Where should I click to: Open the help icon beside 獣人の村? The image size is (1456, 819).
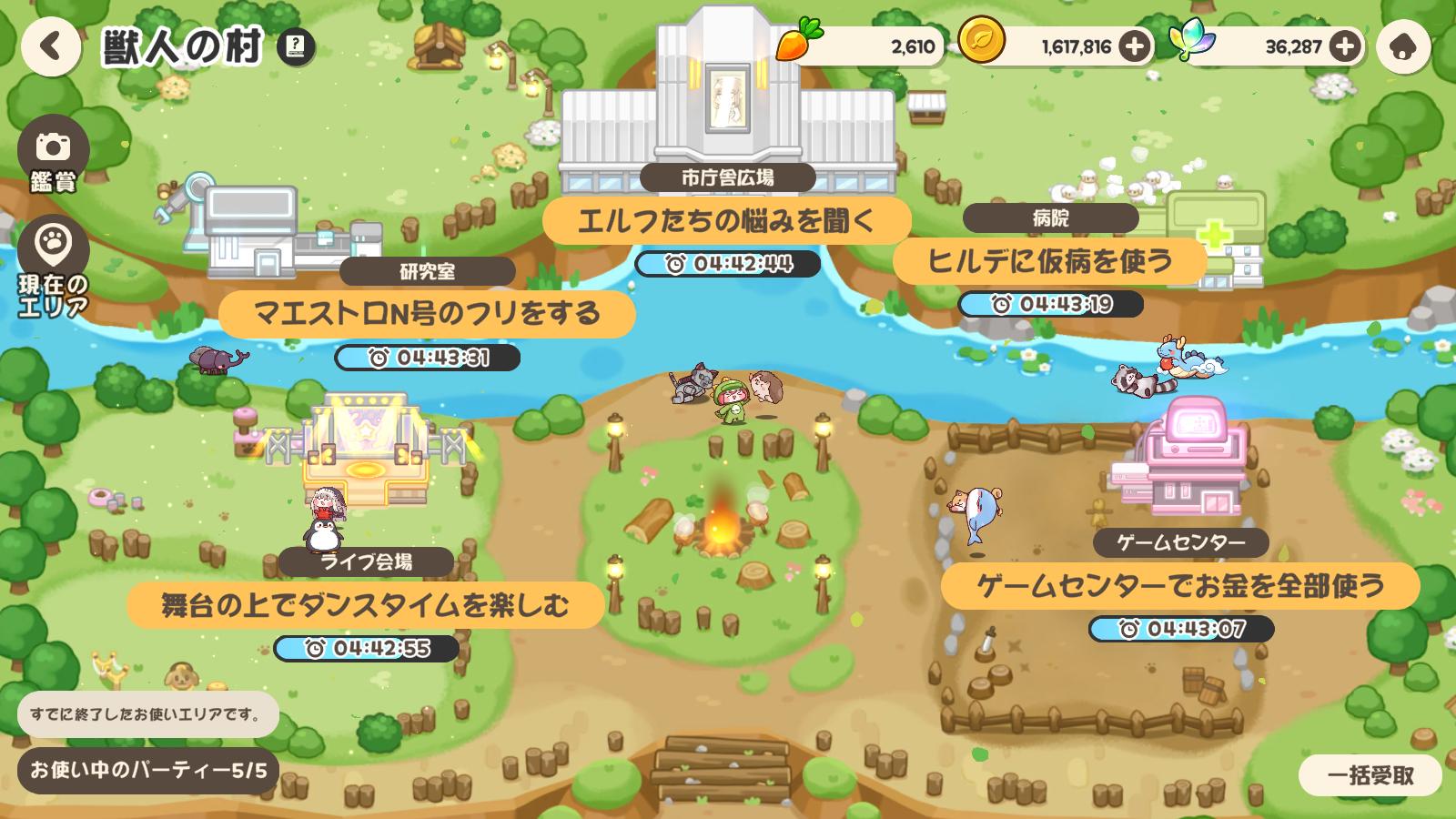(298, 46)
